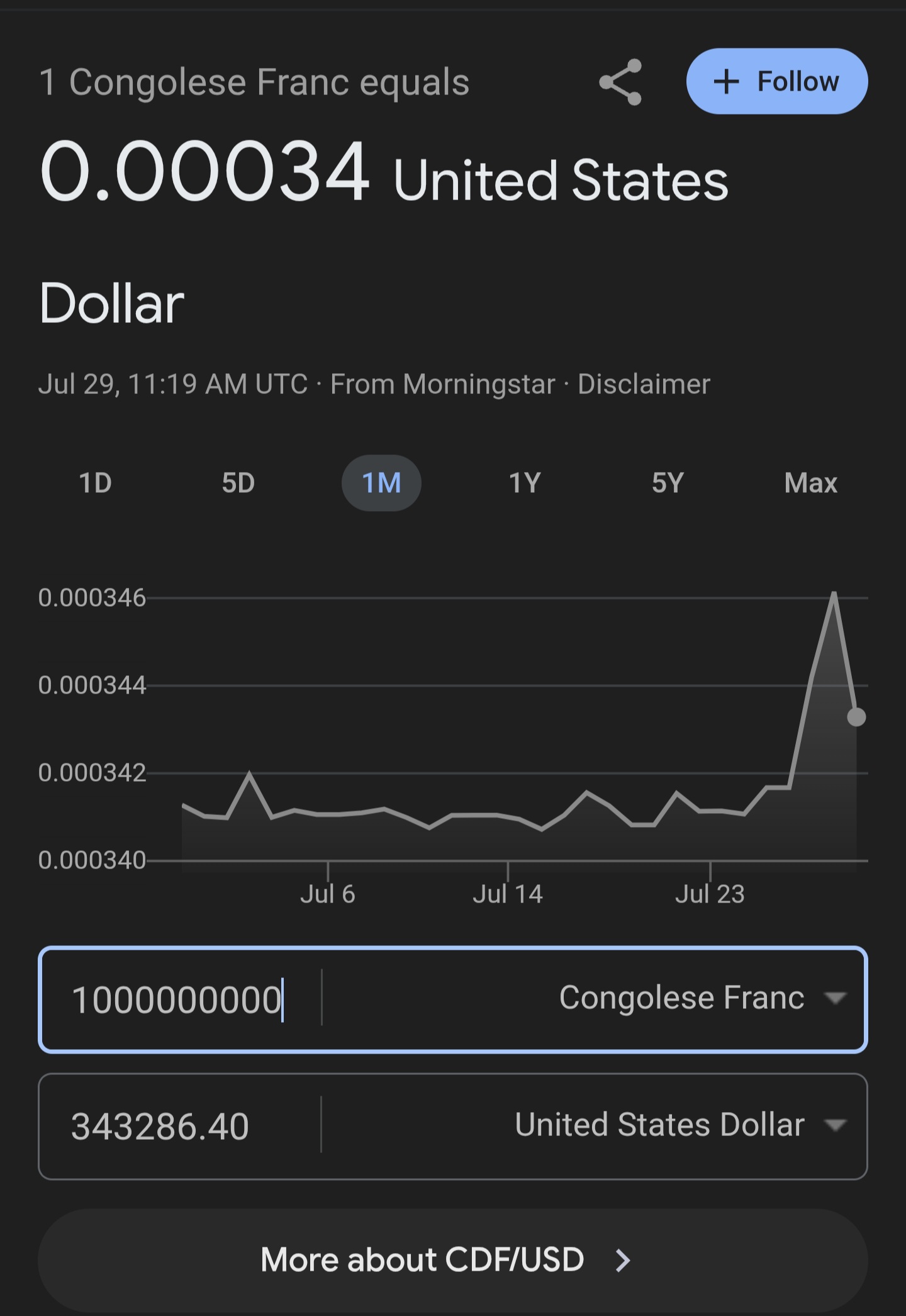906x1316 pixels.
Task: Tap the Congolese Franc amount field
Action: pos(179,999)
